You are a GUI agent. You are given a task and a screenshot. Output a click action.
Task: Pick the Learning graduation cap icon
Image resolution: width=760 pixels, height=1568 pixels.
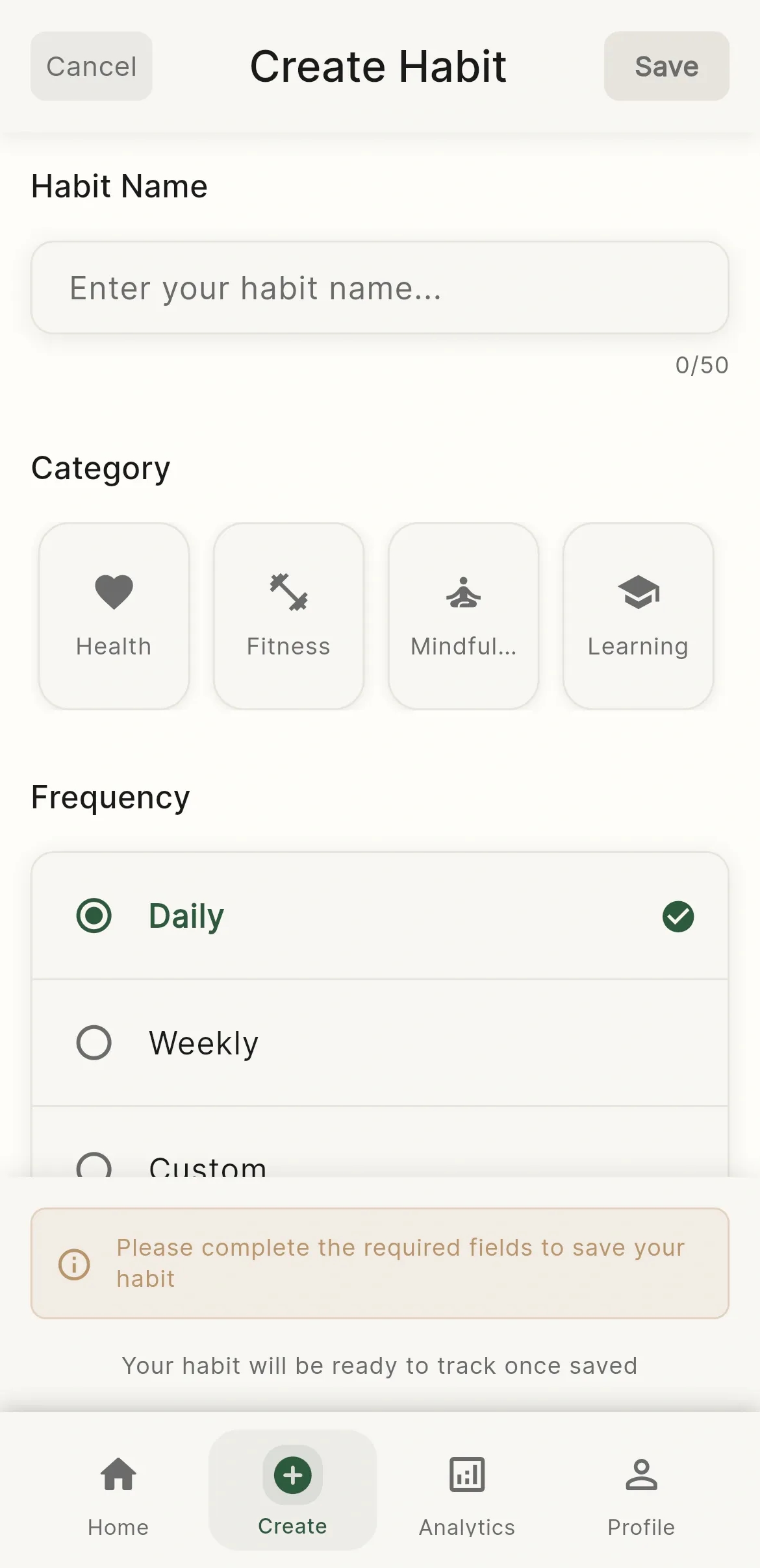(637, 591)
